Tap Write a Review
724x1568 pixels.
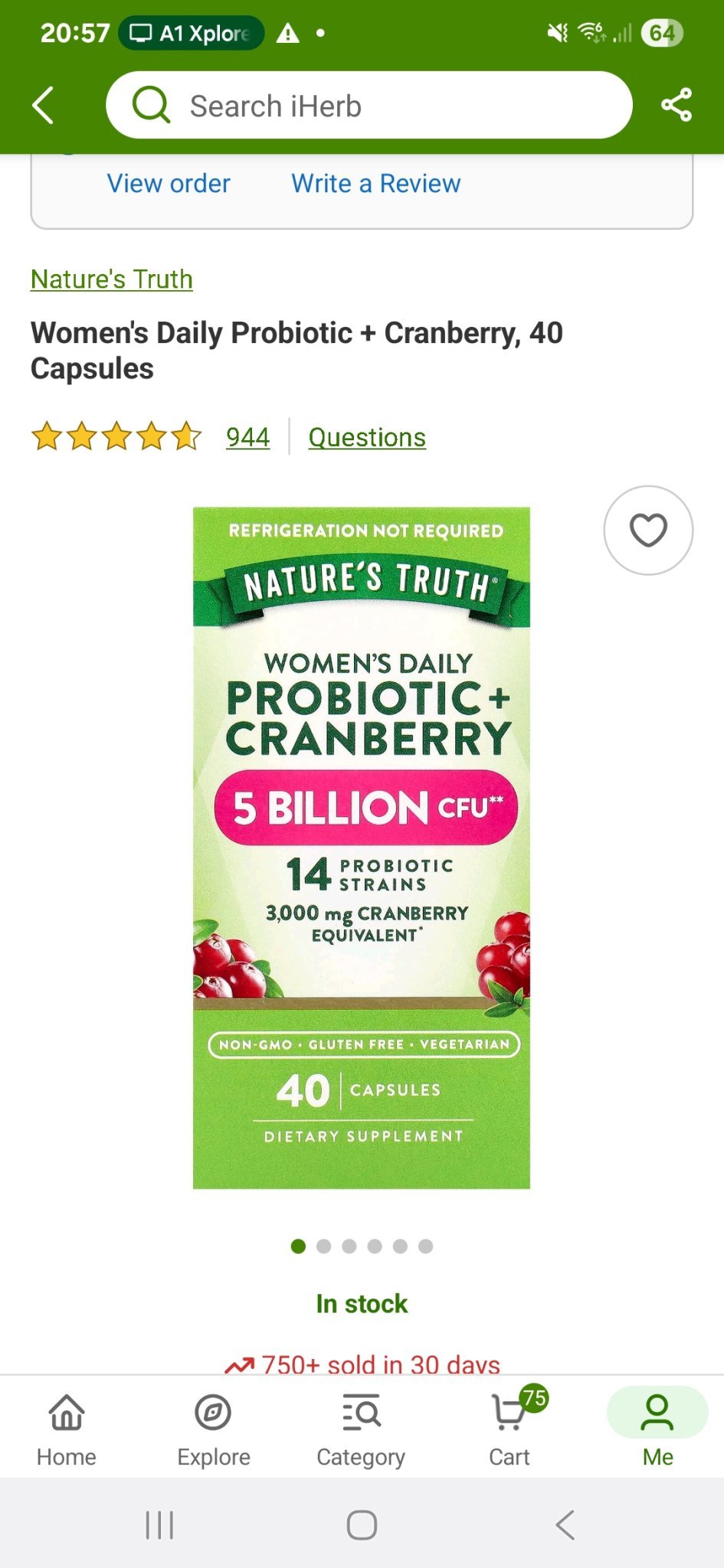[375, 184]
